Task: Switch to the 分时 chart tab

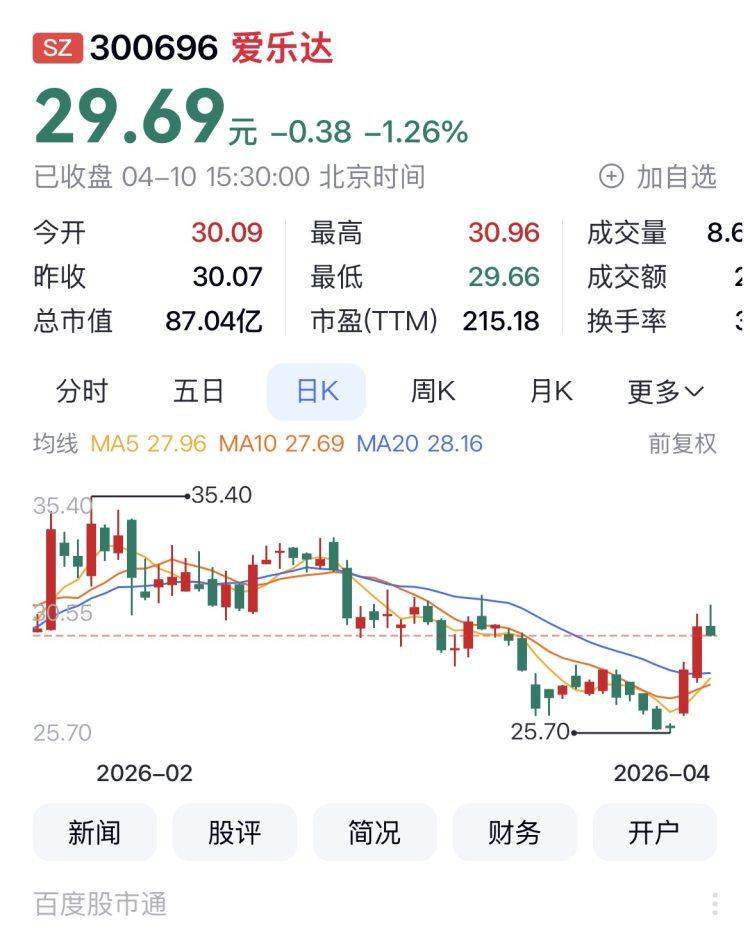Action: 82,391
